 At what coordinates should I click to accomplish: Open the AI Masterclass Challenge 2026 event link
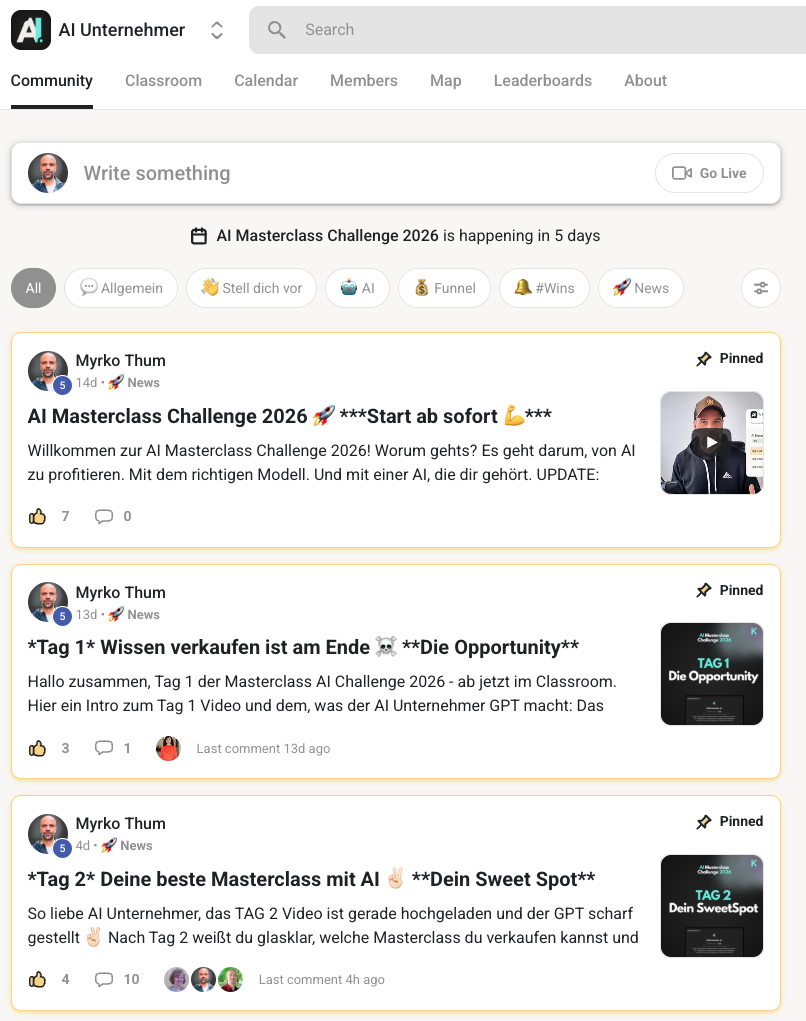click(327, 236)
